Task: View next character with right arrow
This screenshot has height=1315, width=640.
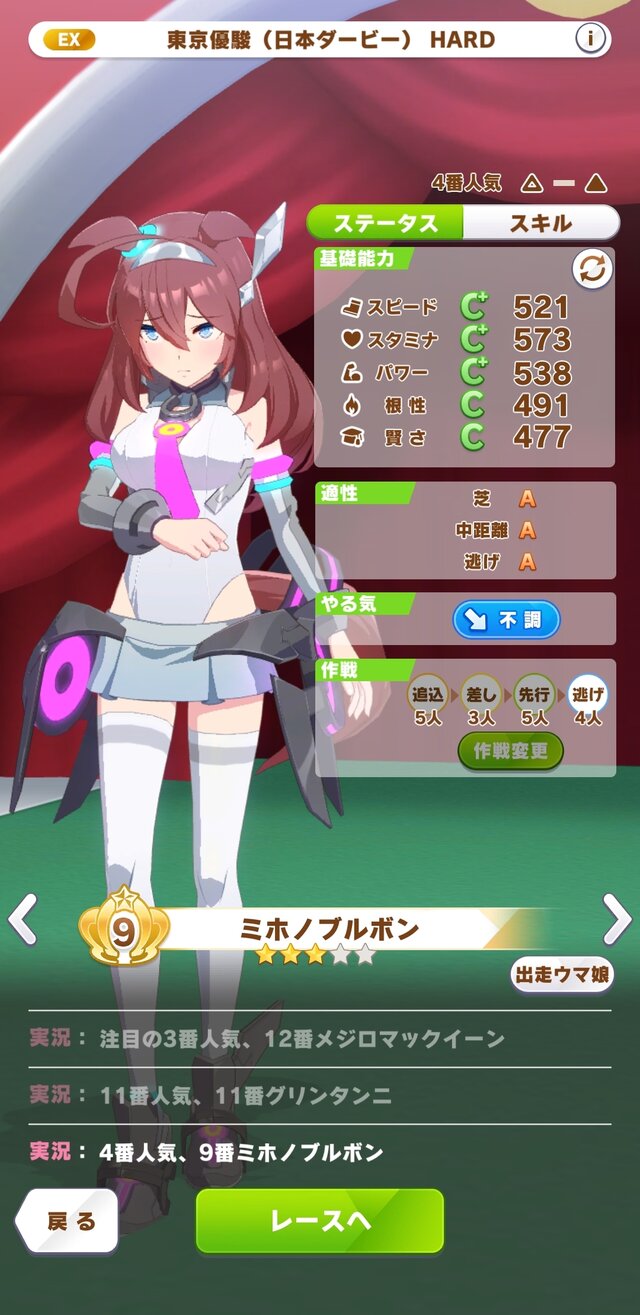Action: coord(616,920)
